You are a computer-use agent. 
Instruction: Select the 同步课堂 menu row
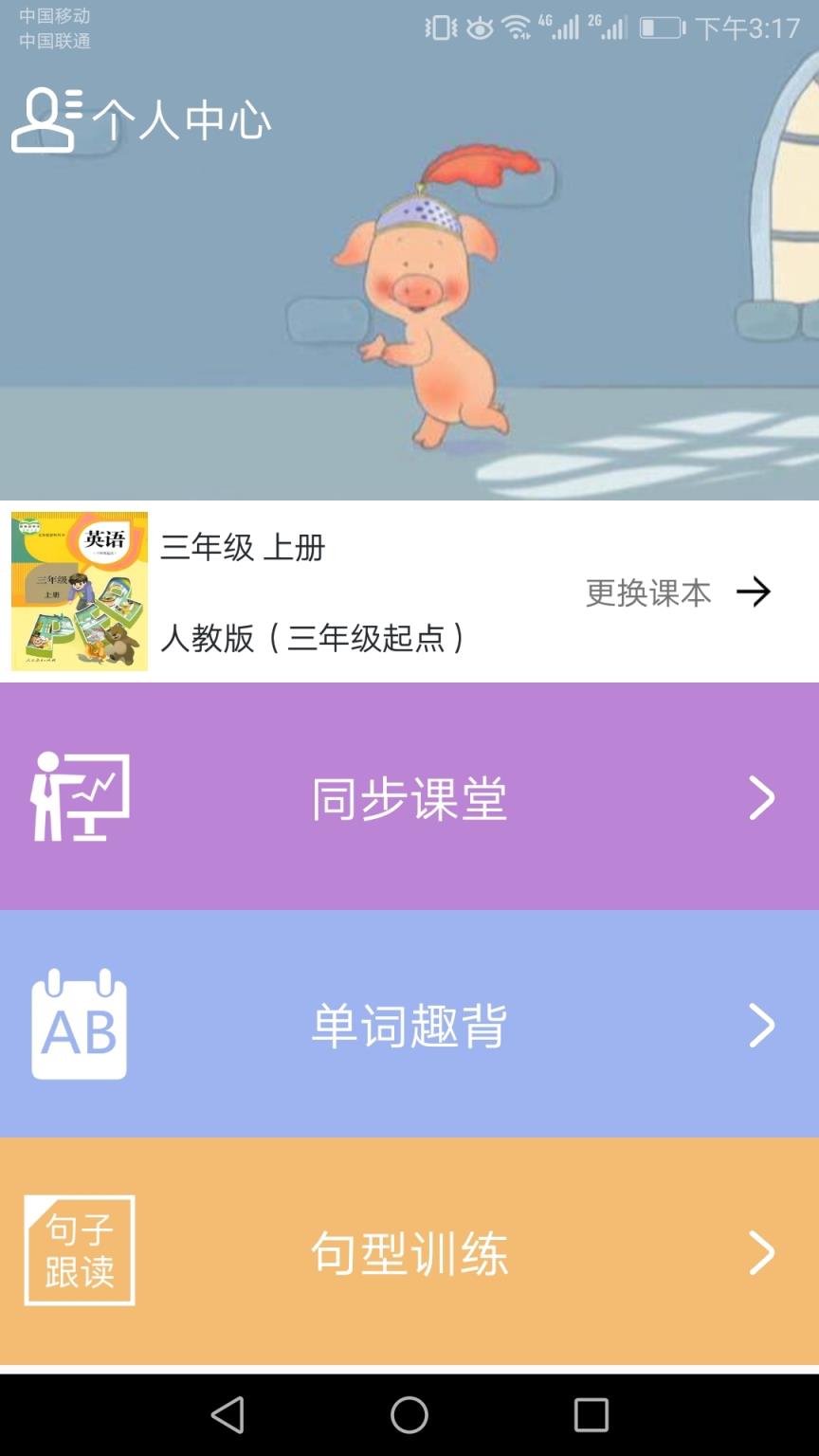pos(409,799)
